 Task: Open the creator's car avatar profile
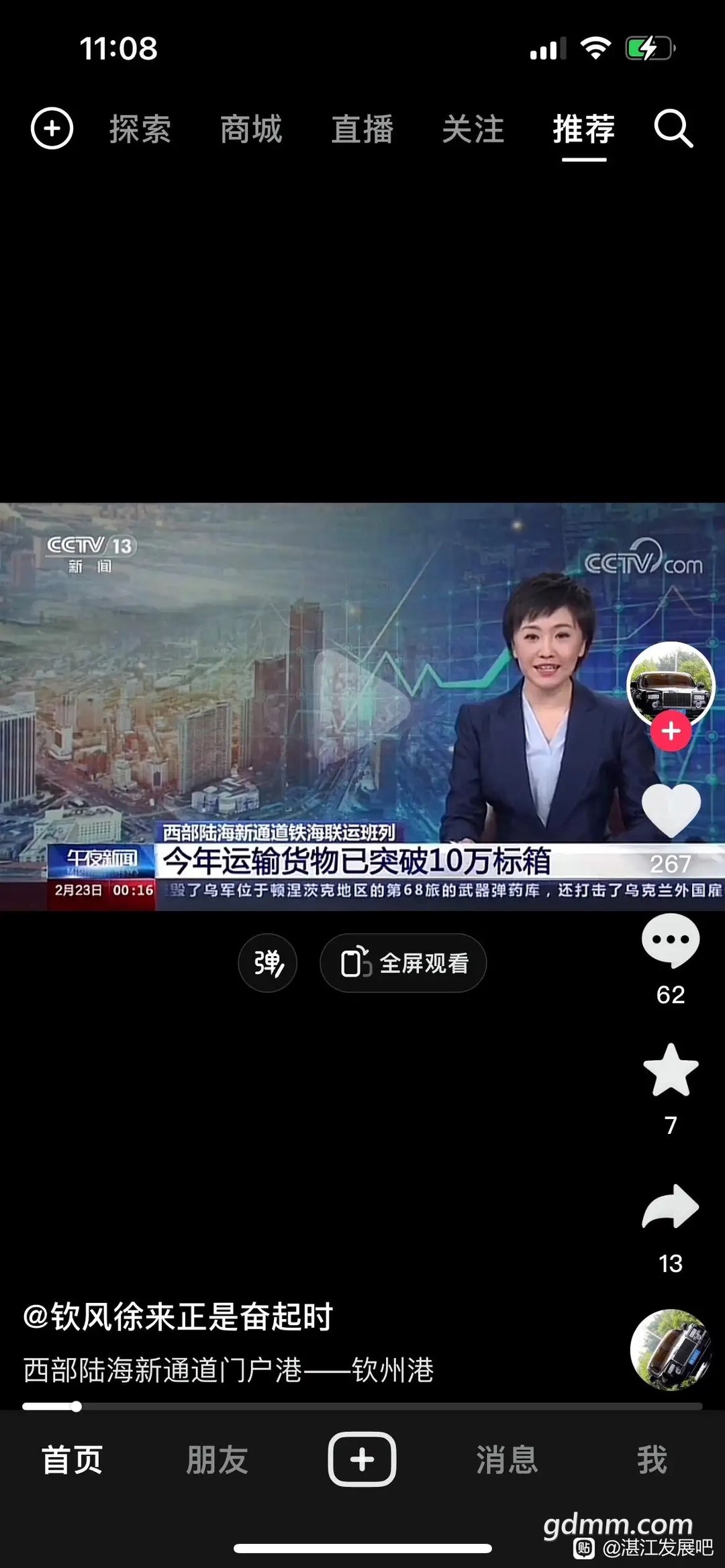[671, 685]
